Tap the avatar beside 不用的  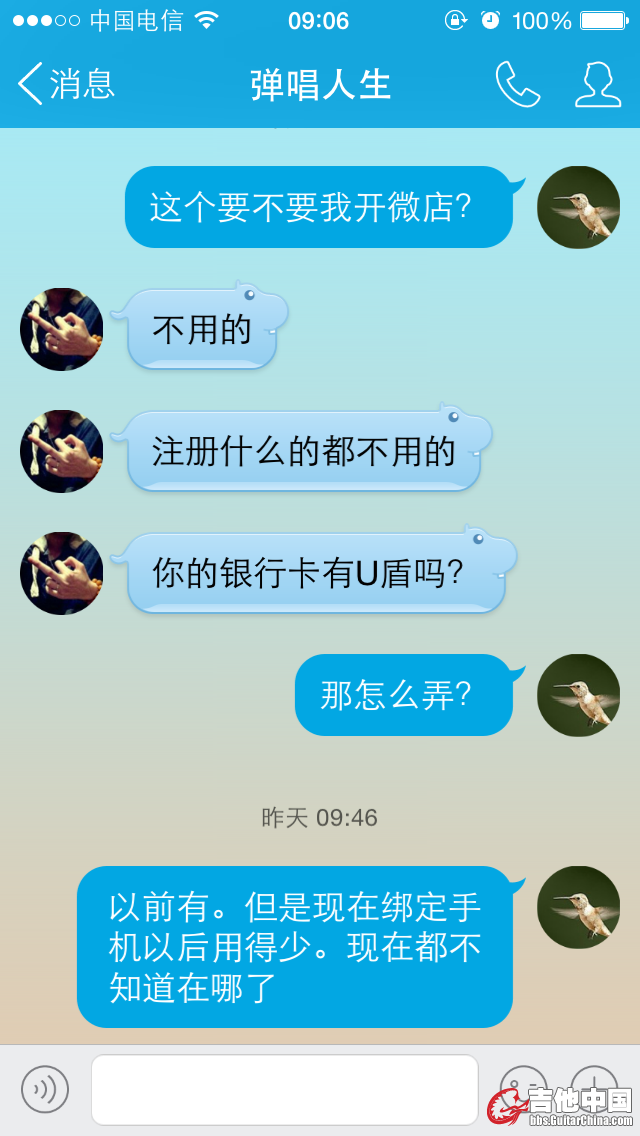pyautogui.click(x=61, y=329)
